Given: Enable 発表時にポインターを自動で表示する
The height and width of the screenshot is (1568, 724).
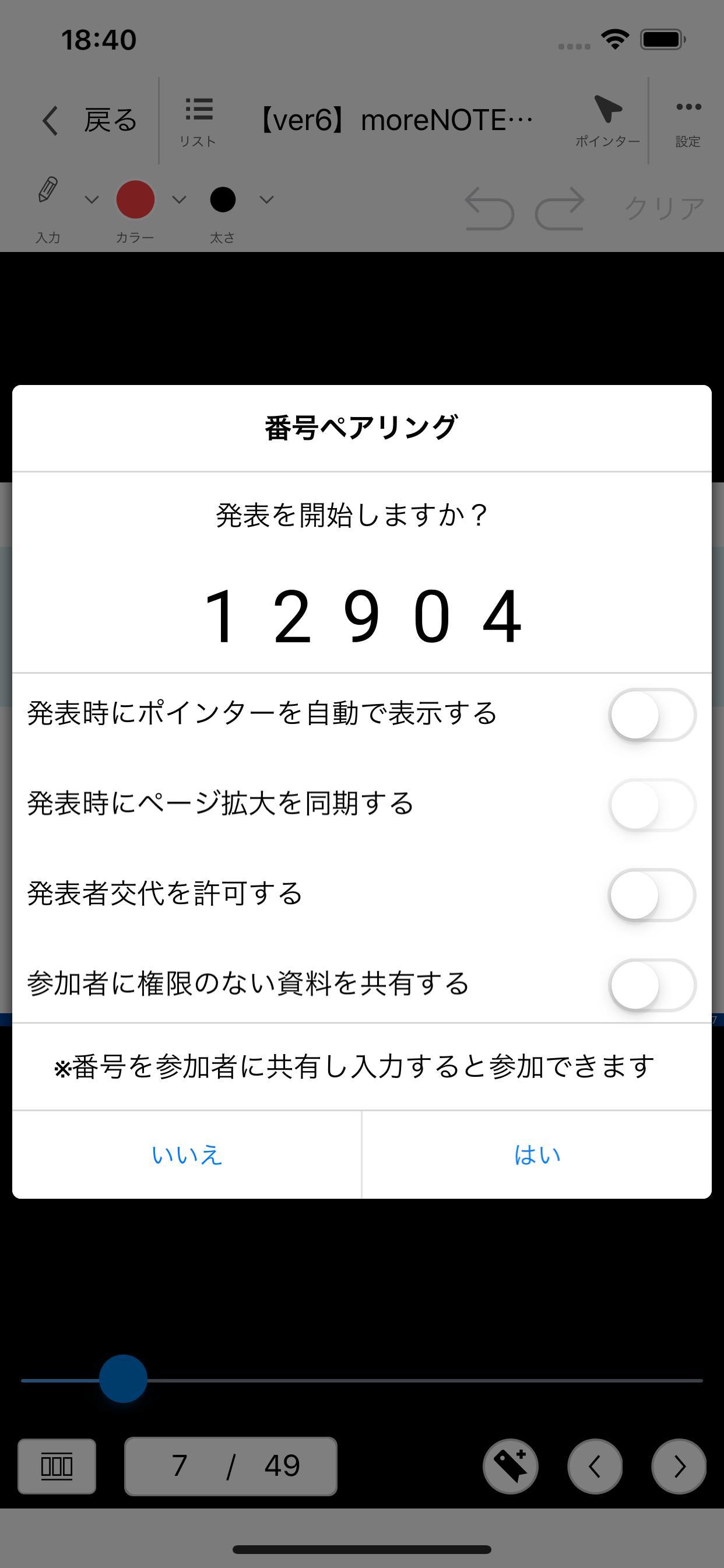Looking at the screenshot, I should click(652, 715).
